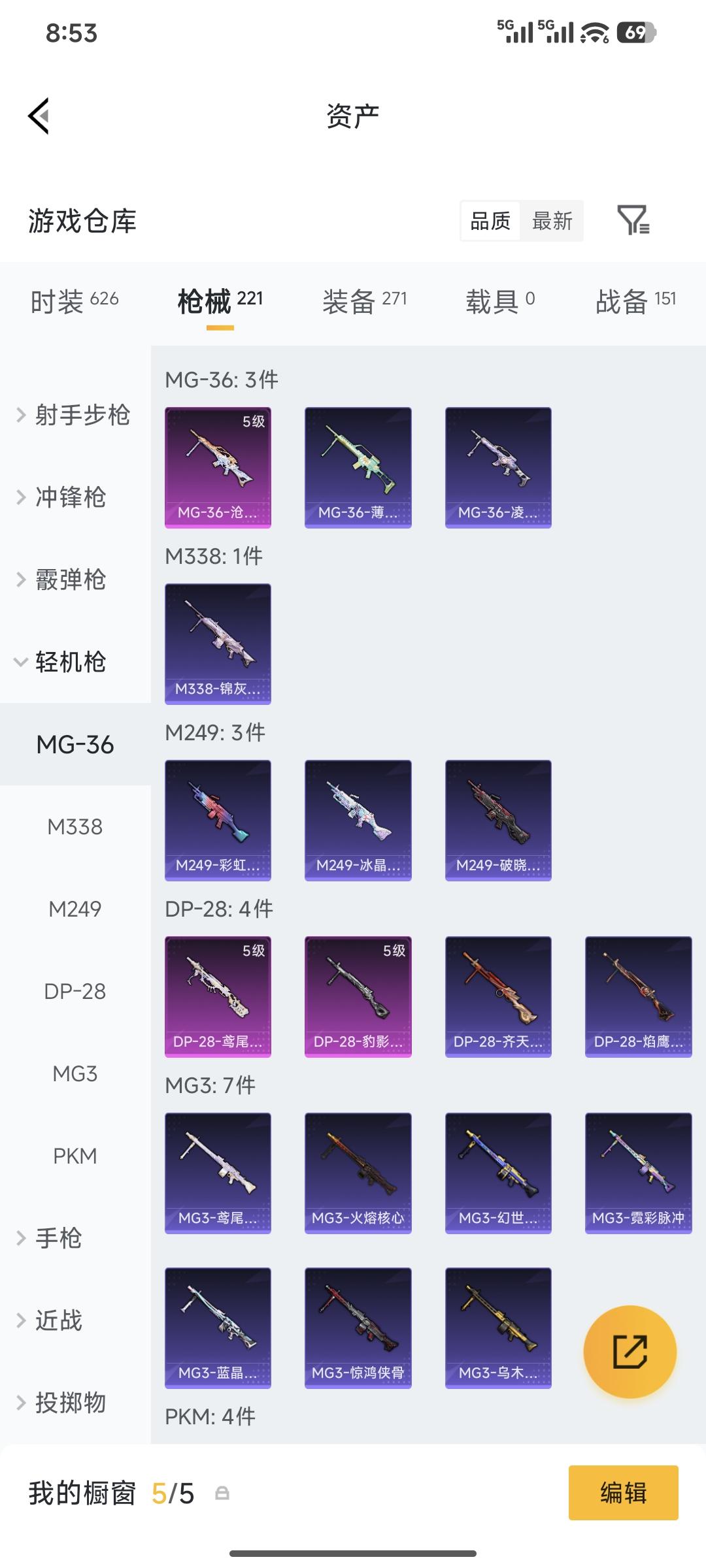Switch to the 装备 tab
Image resolution: width=706 pixels, height=1568 pixels.
(x=364, y=301)
